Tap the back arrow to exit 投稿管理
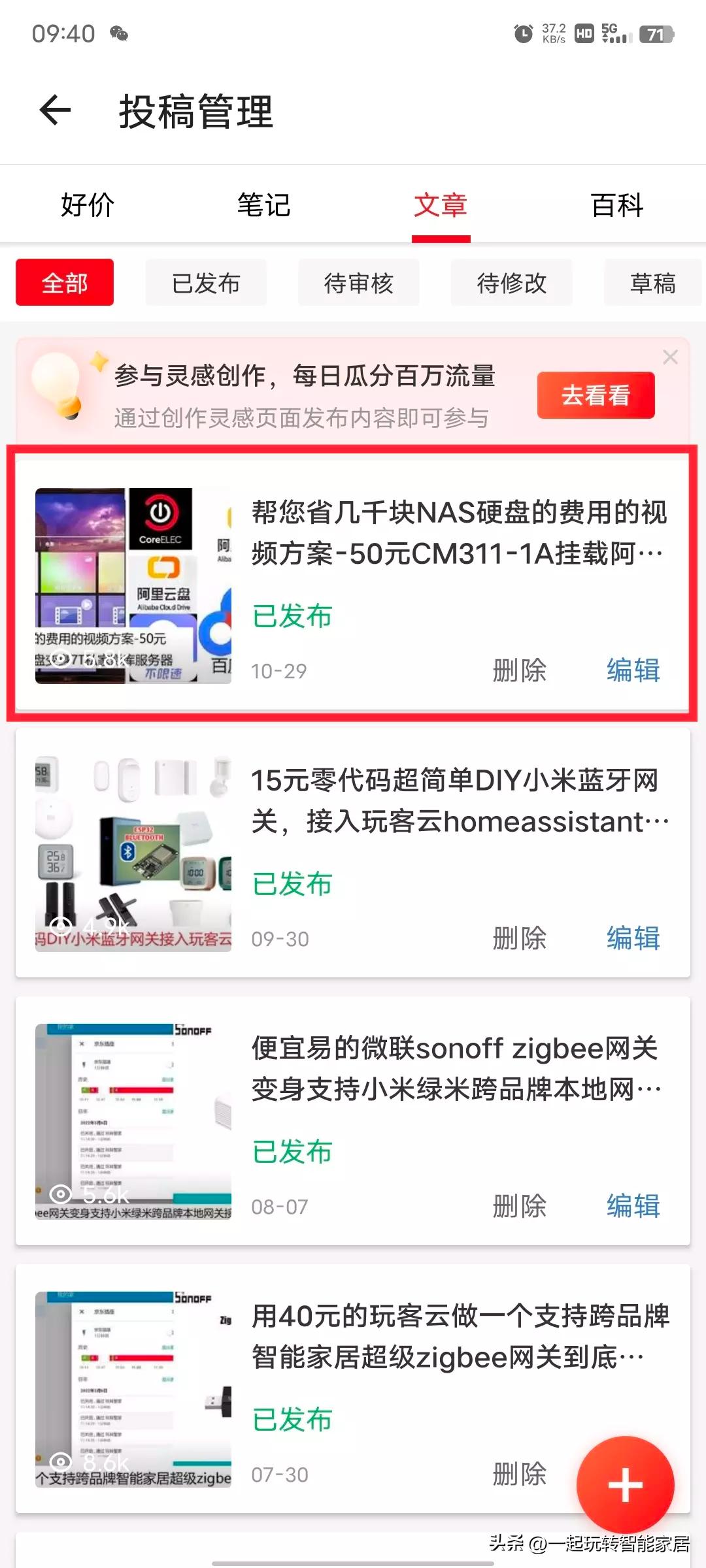706x1568 pixels. (55, 109)
